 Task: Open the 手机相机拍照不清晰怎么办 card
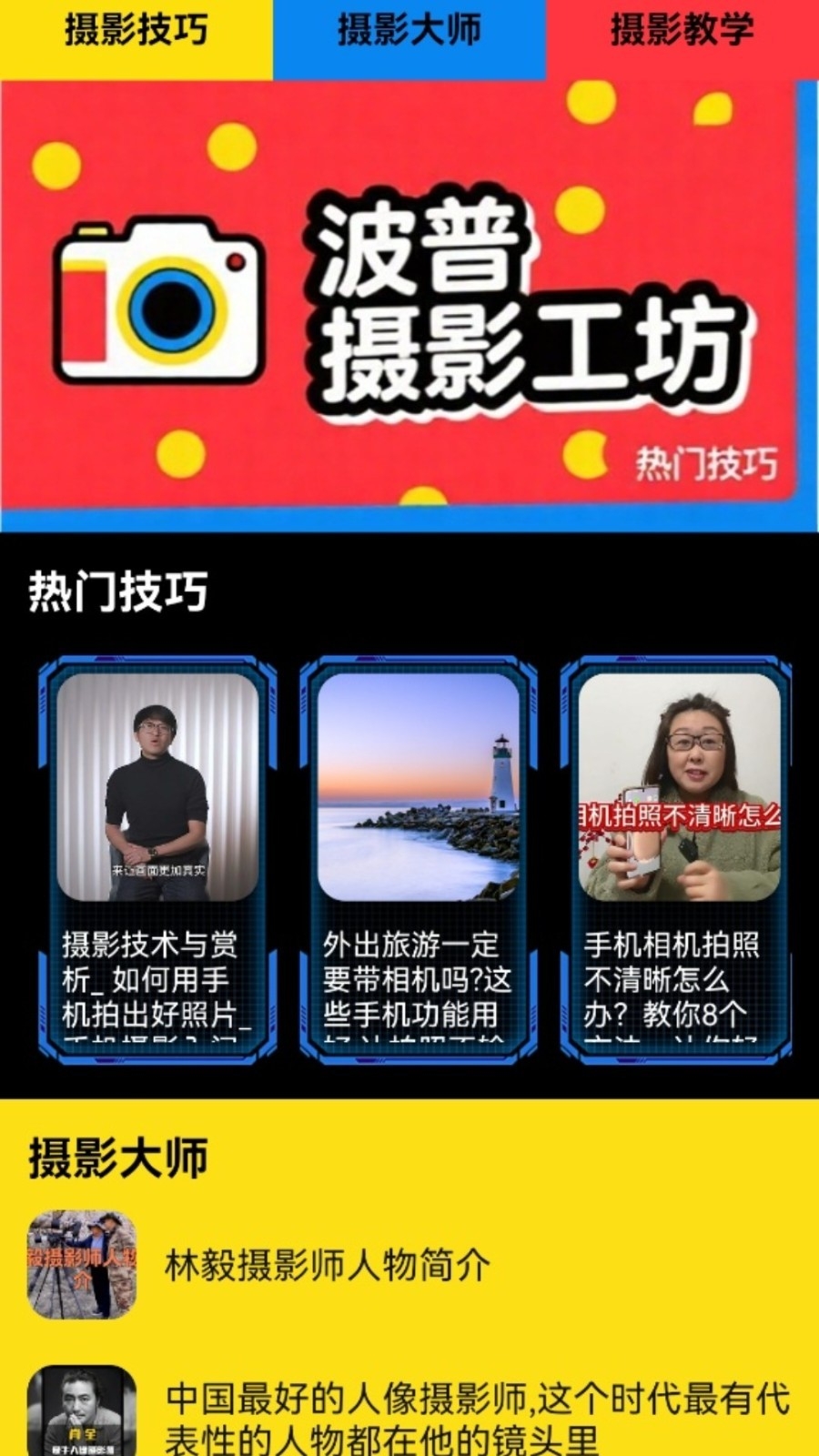676,860
